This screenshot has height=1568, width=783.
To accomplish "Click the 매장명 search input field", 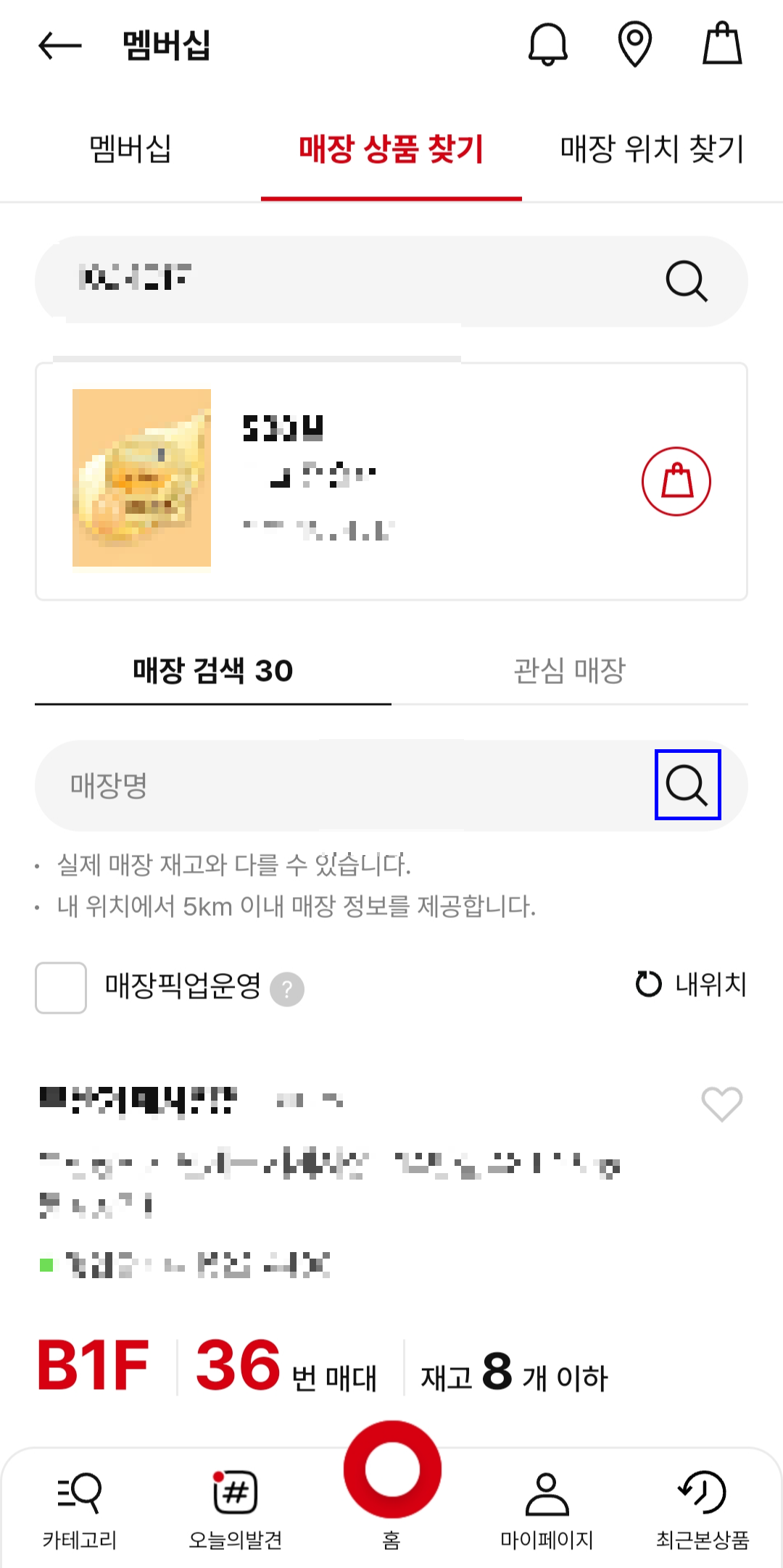I will pos(290,786).
